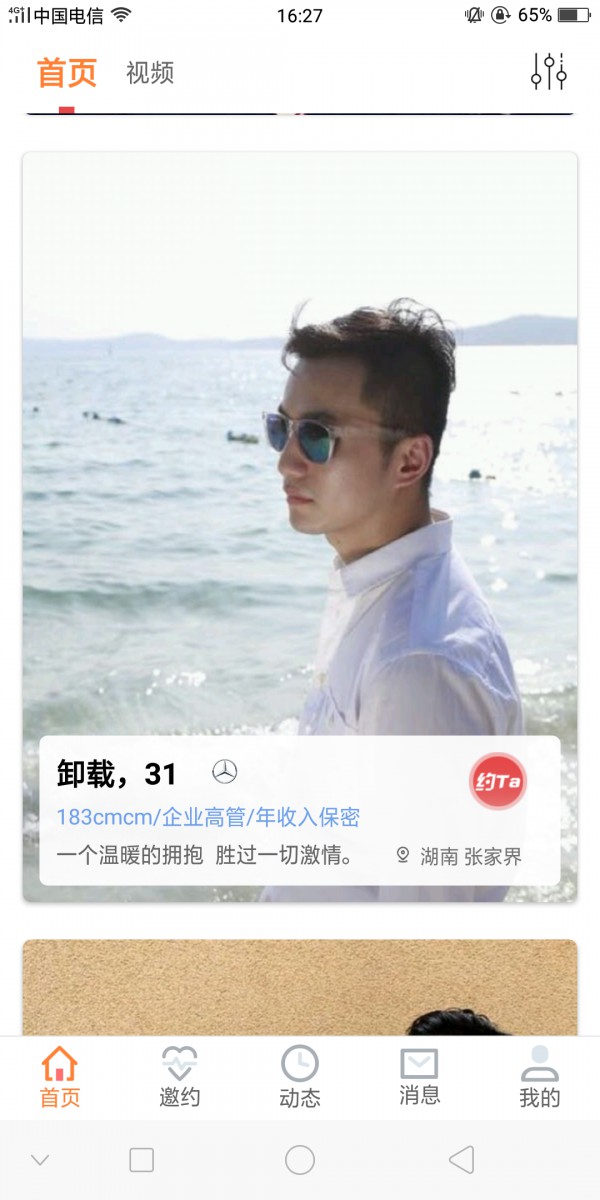Open the 消息 tab
Image resolution: width=600 pixels, height=1200 pixels.
tap(420, 1076)
